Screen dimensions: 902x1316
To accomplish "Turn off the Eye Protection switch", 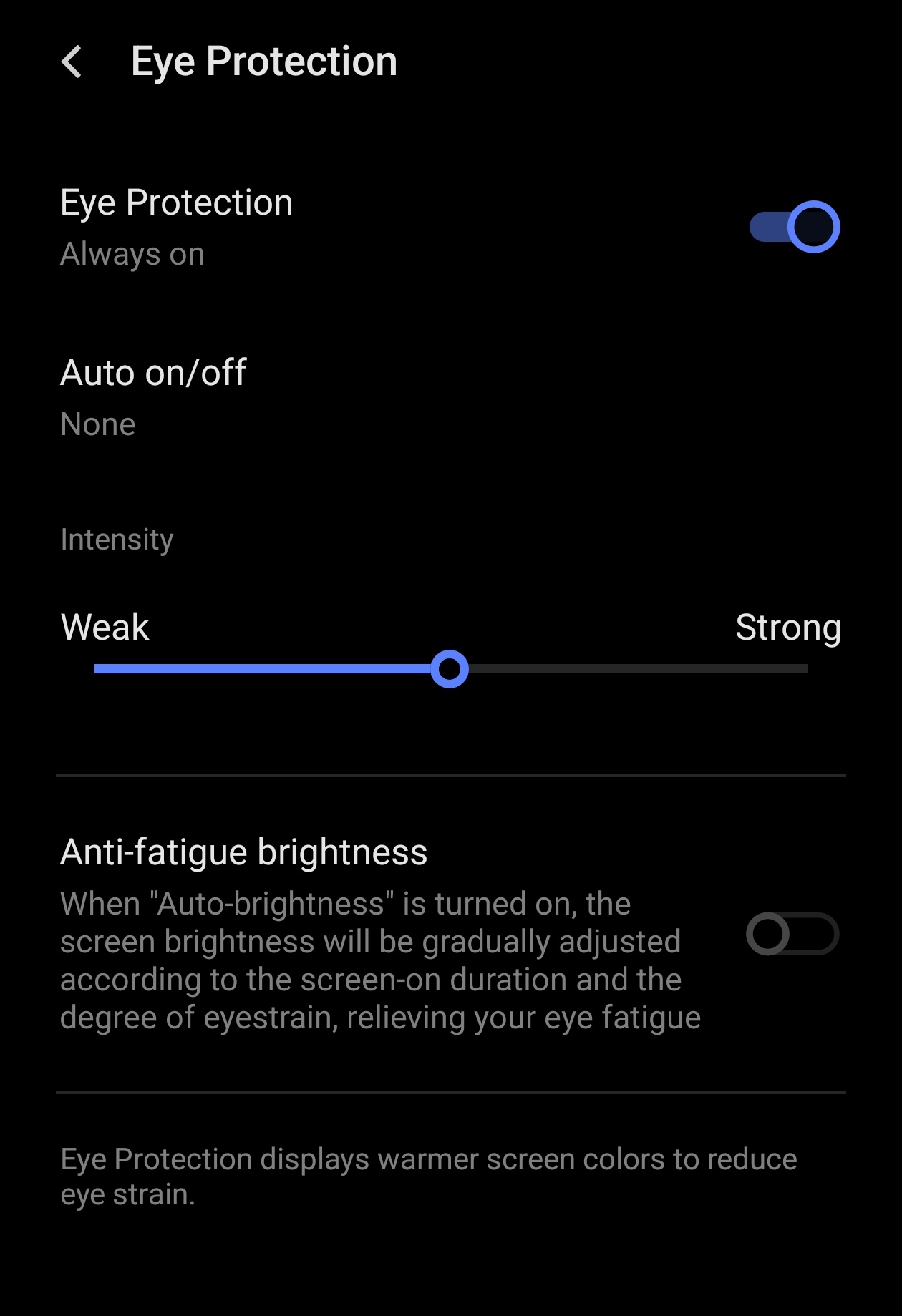I will click(794, 228).
